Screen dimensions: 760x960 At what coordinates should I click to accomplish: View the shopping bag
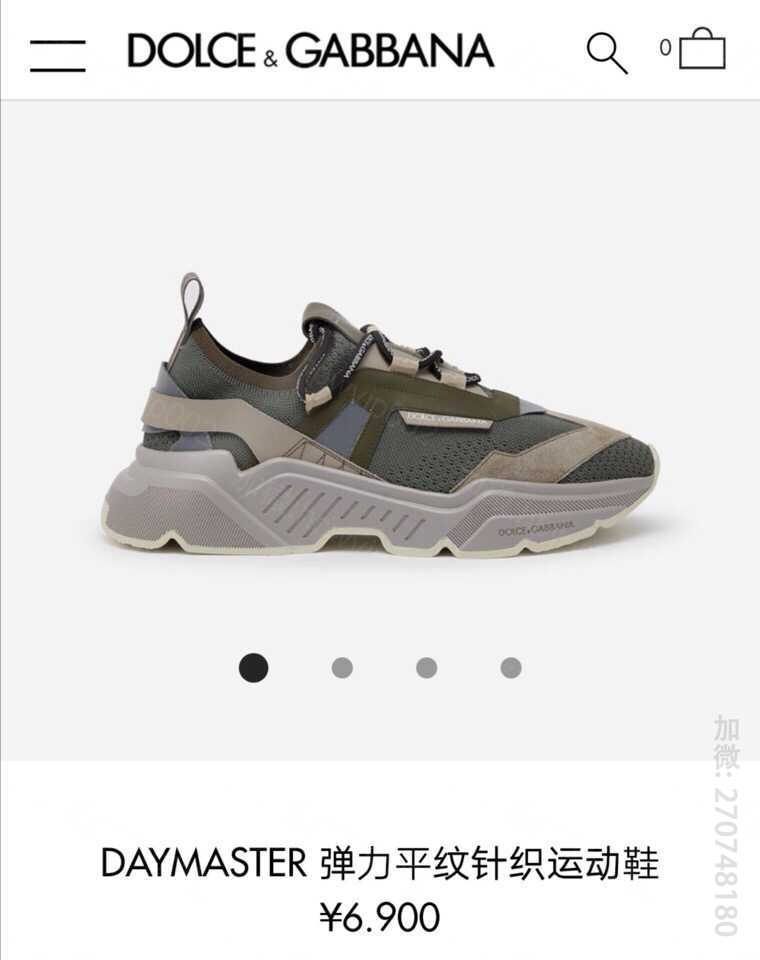tap(701, 49)
